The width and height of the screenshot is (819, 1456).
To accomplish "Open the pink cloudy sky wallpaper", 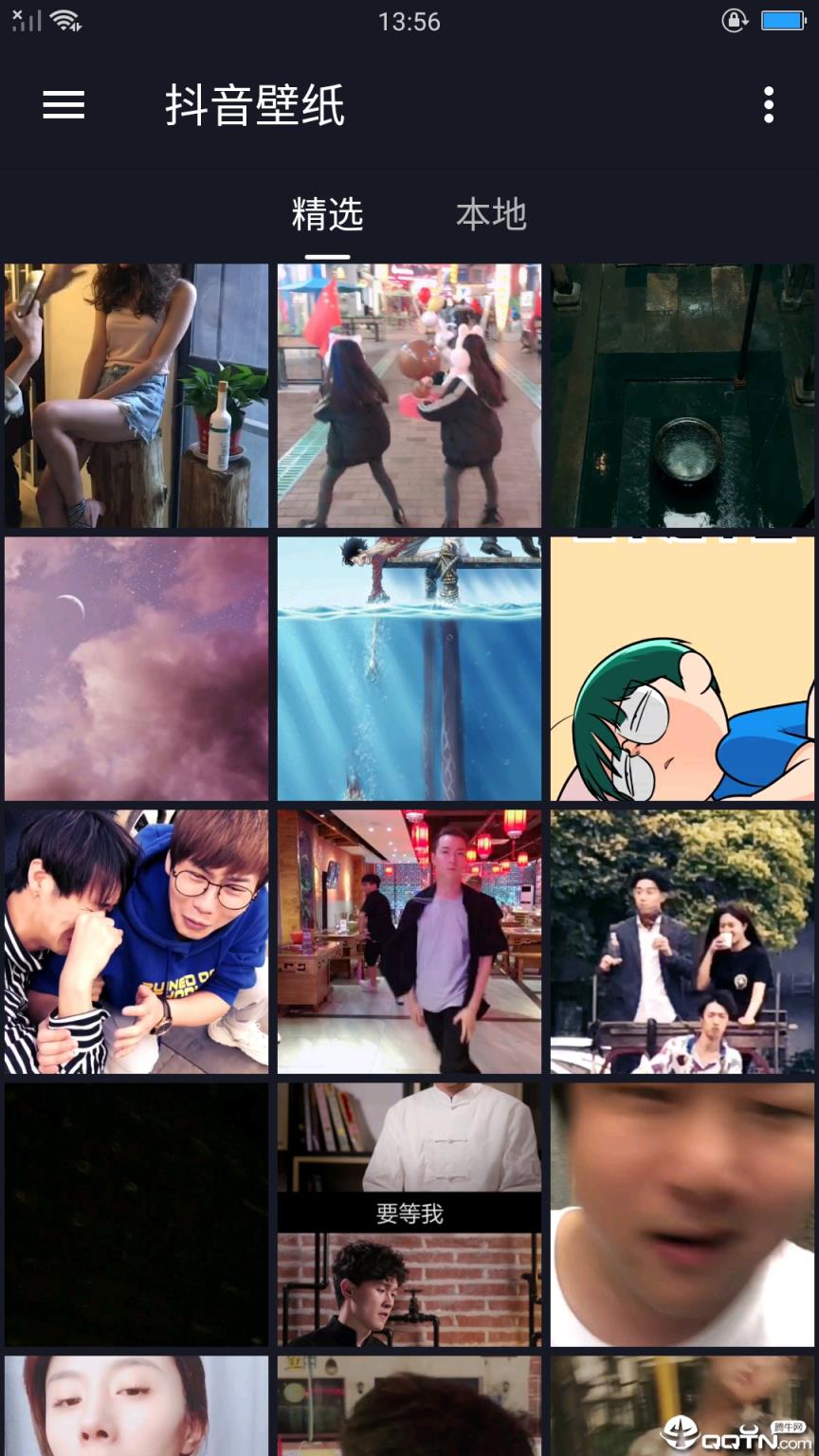I will (136, 668).
